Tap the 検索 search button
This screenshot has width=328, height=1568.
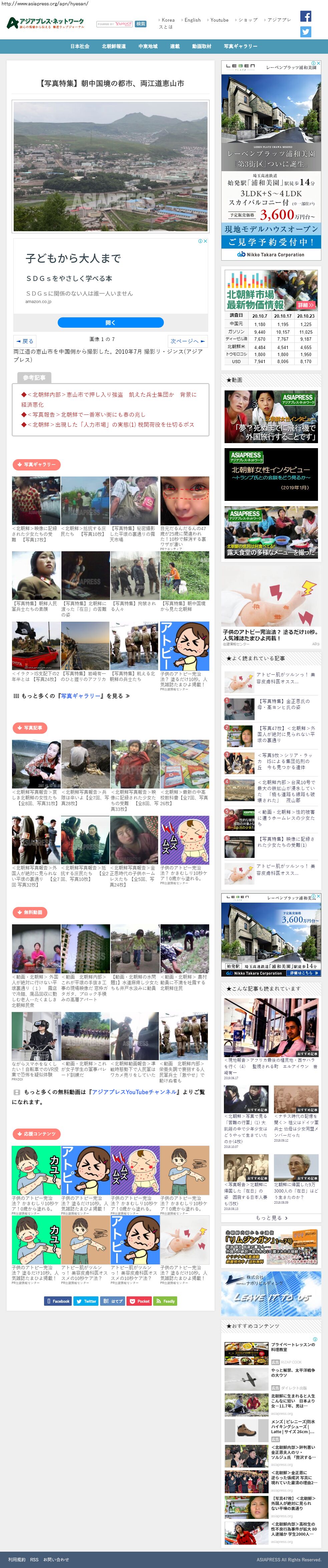click(x=140, y=24)
